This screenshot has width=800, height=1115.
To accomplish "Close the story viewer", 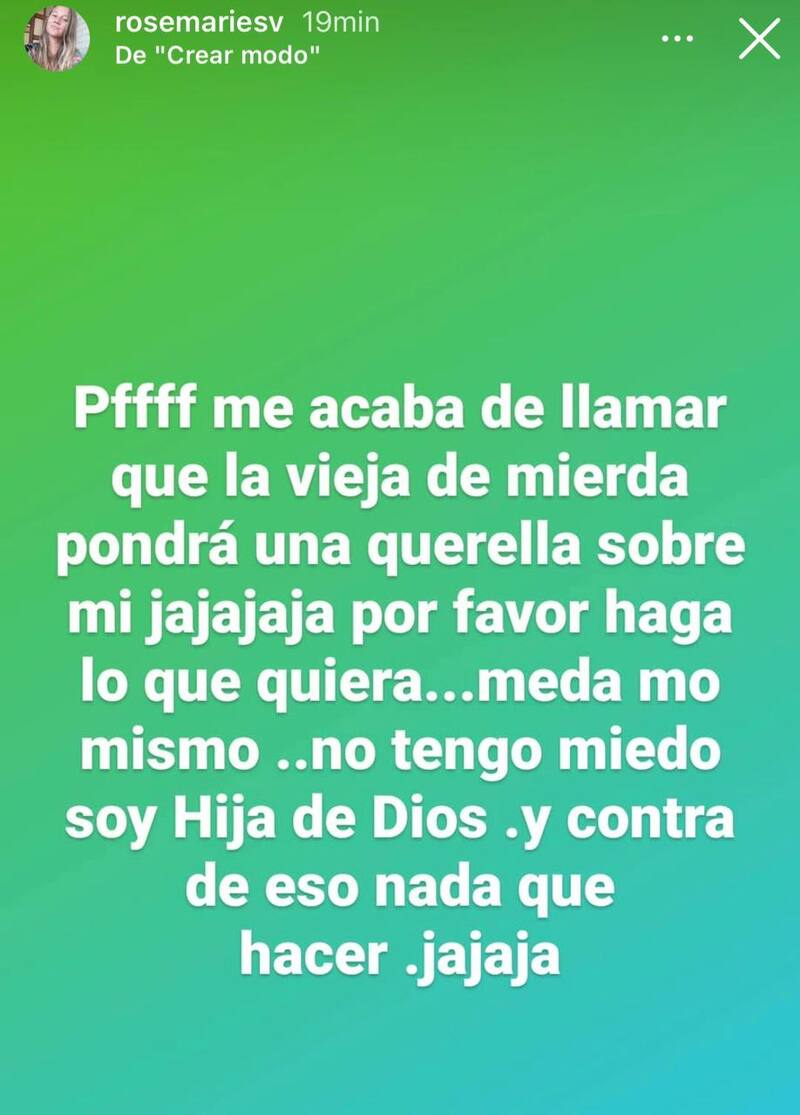I will [758, 39].
